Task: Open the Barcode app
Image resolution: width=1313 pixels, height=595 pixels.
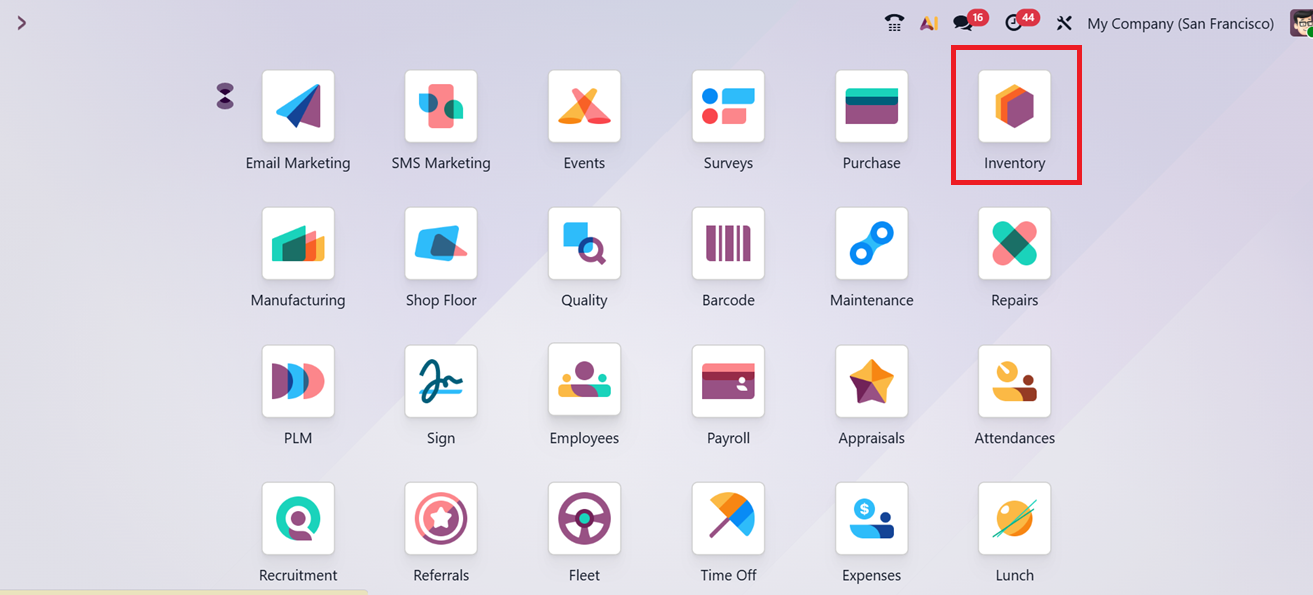Action: (728, 243)
